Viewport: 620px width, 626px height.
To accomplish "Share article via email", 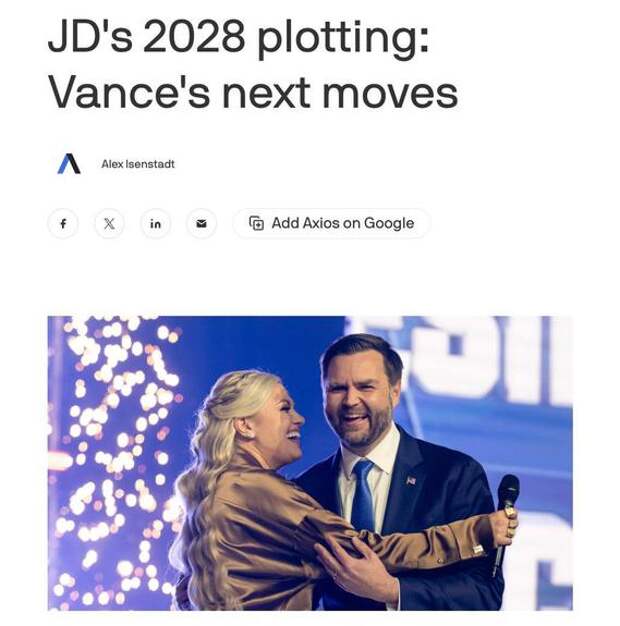I will 201,224.
